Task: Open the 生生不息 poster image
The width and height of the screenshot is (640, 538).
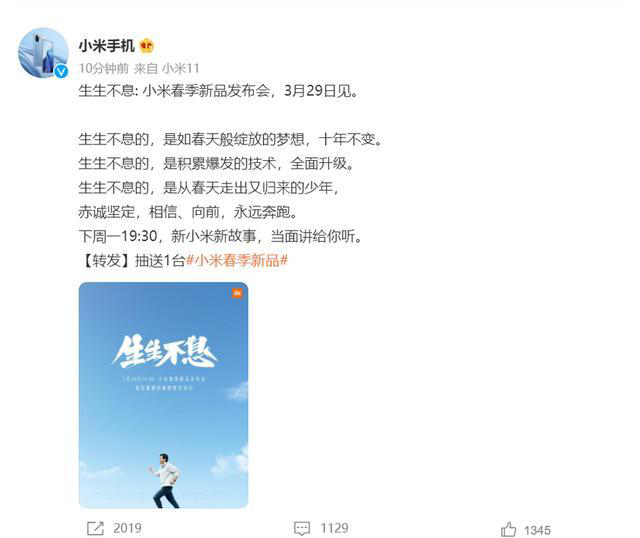Action: tap(164, 393)
